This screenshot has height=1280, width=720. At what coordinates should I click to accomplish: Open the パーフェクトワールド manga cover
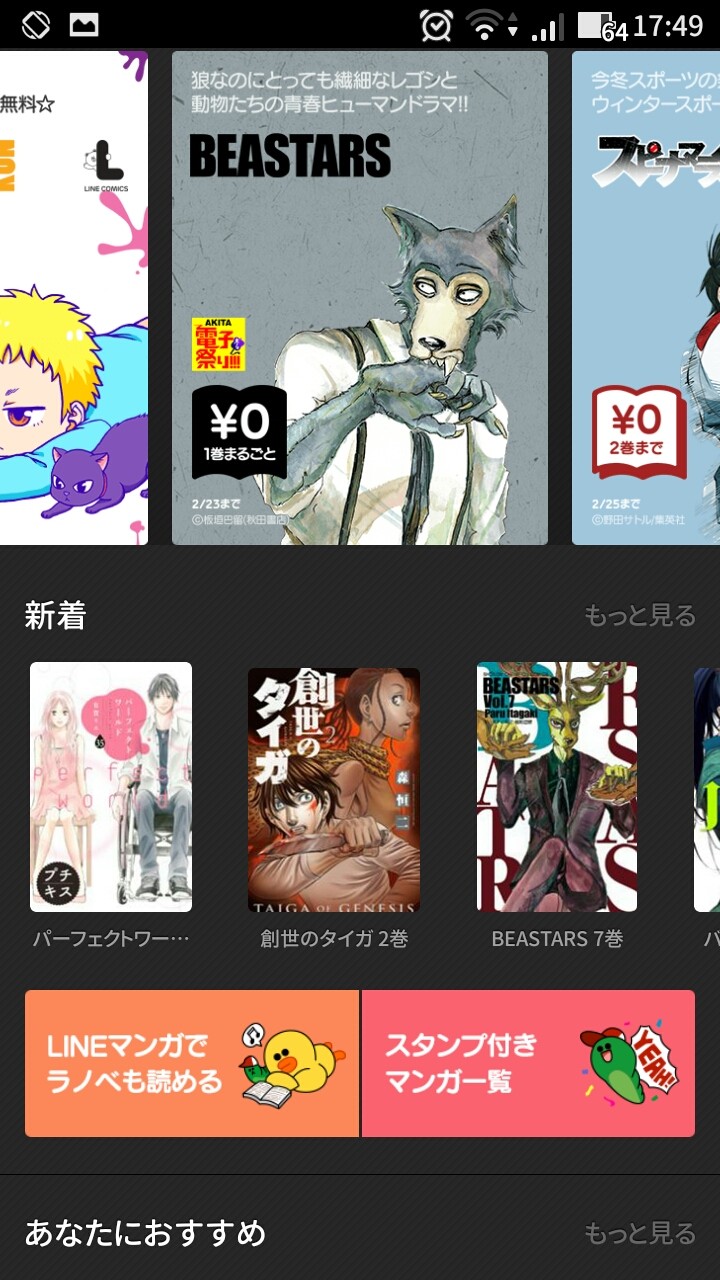pyautogui.click(x=111, y=787)
